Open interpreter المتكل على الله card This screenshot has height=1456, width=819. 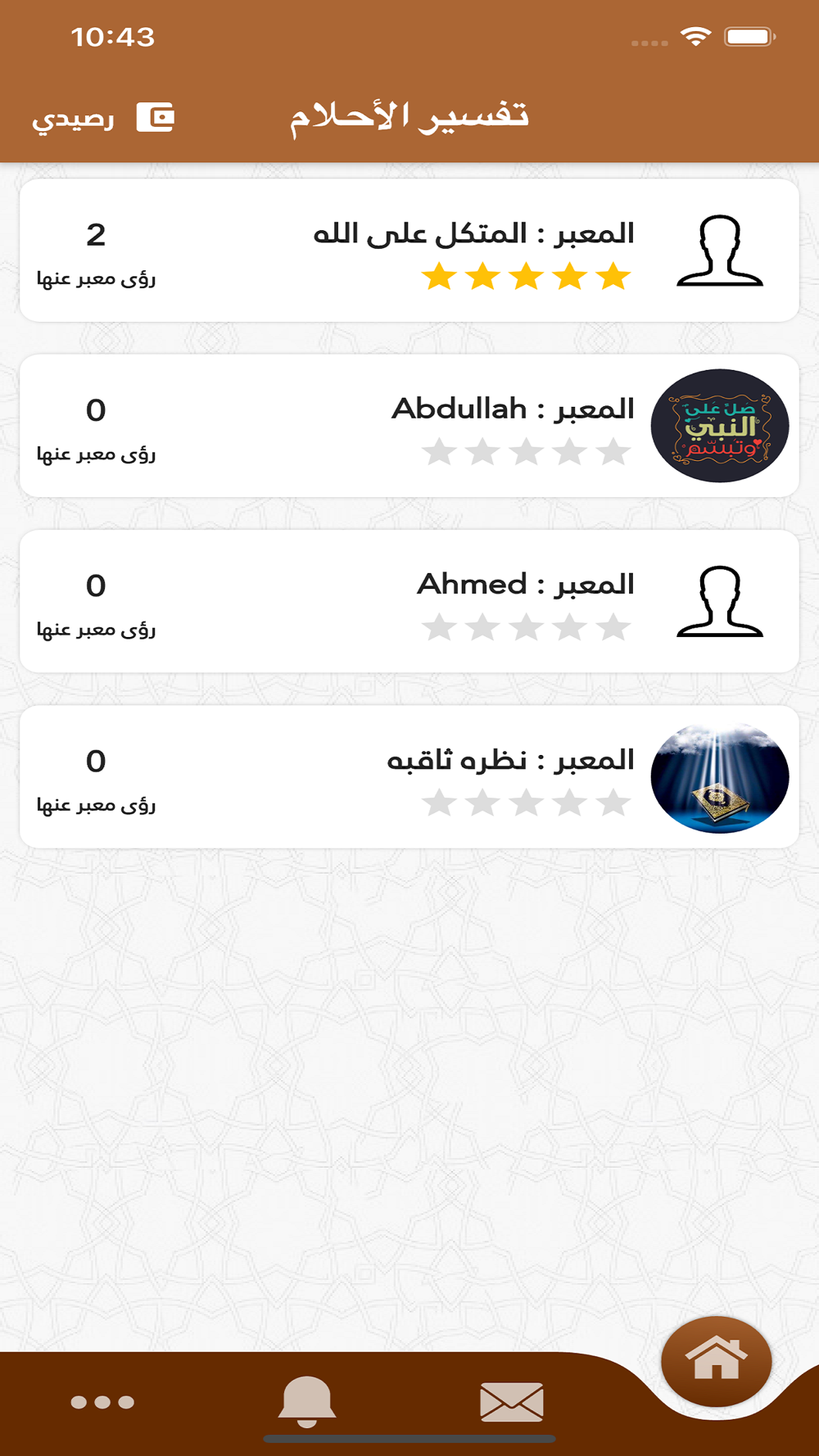point(409,251)
